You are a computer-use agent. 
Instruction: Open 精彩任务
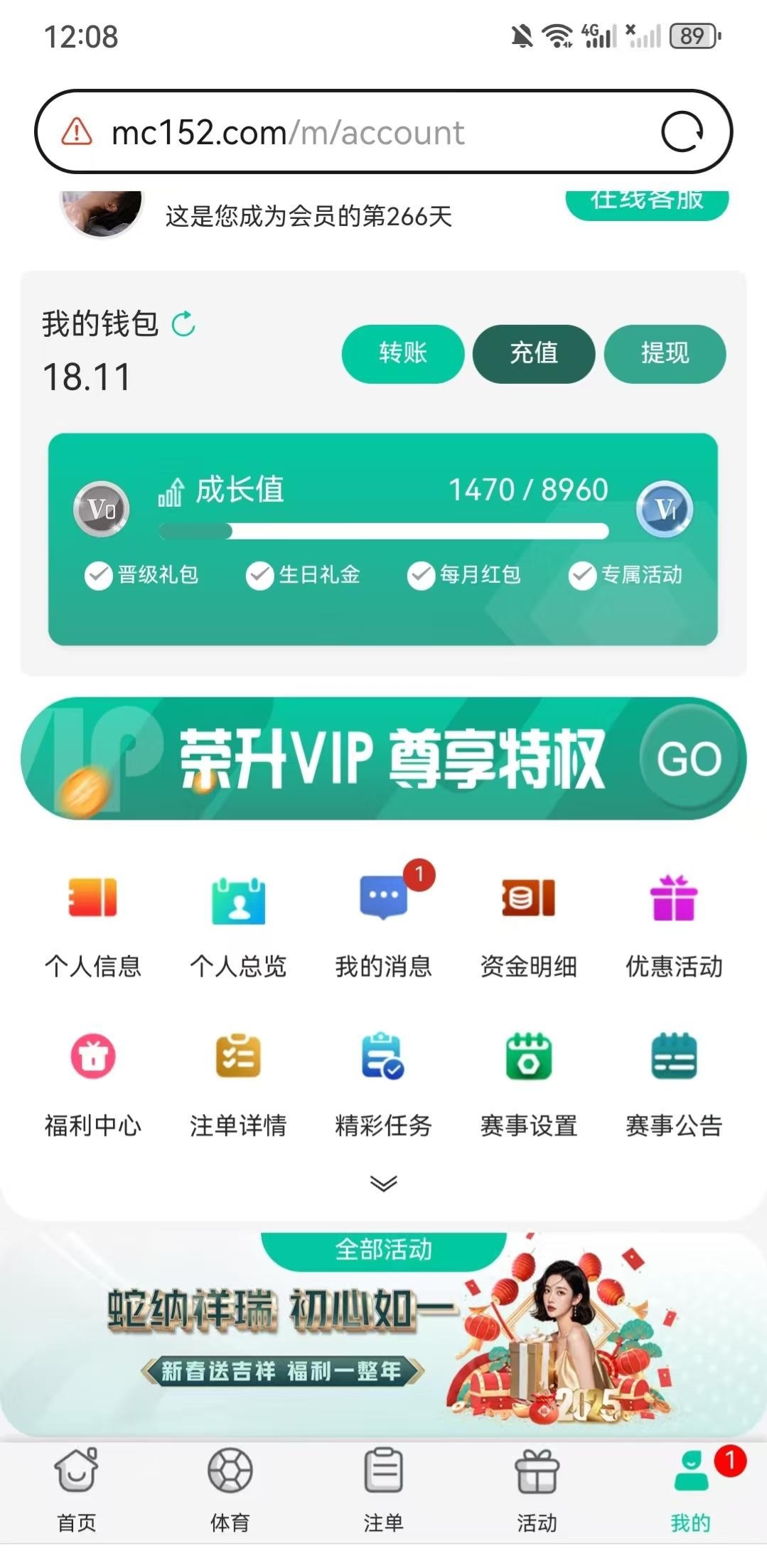[384, 1082]
